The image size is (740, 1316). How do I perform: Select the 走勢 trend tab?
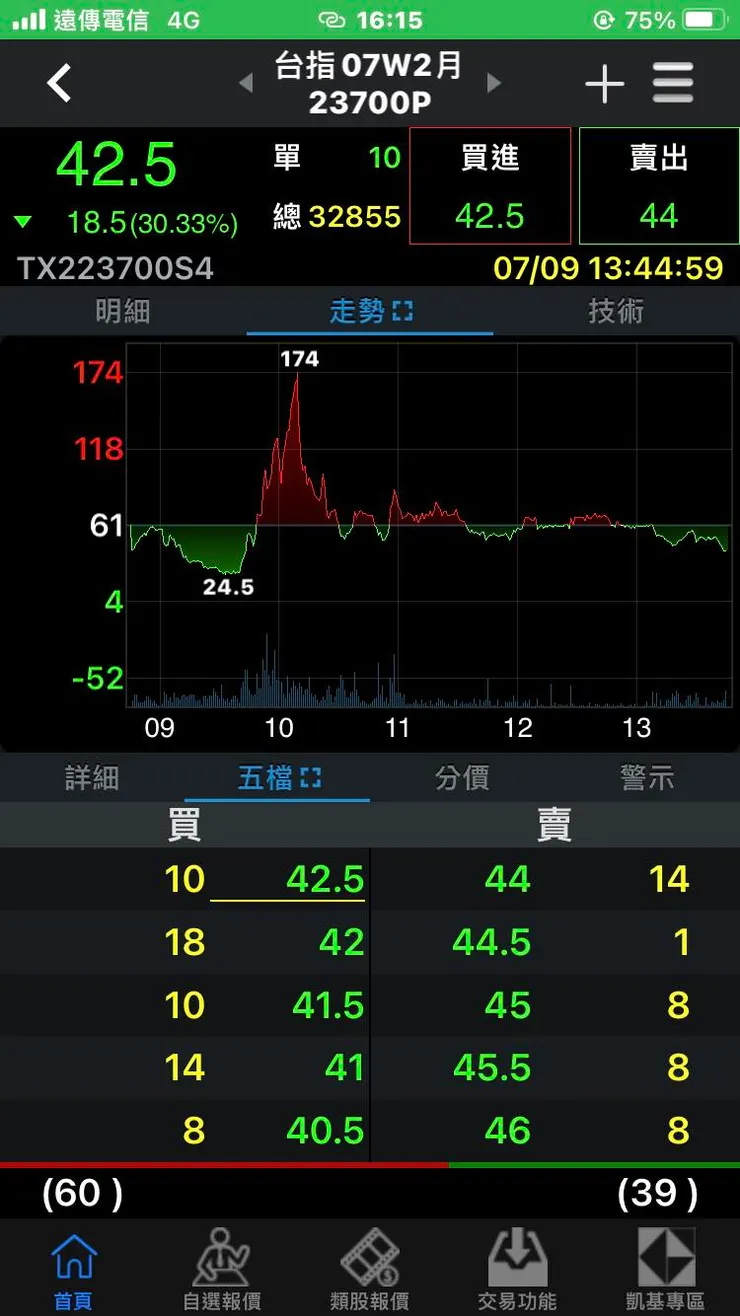coord(370,312)
